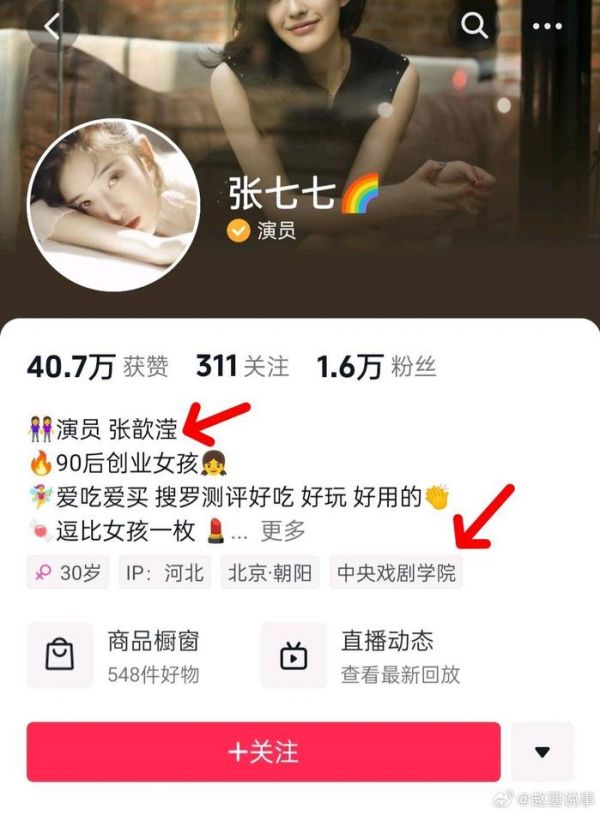Image resolution: width=600 pixels, height=814 pixels.
Task: Open search from the profile header
Action: pos(474,27)
